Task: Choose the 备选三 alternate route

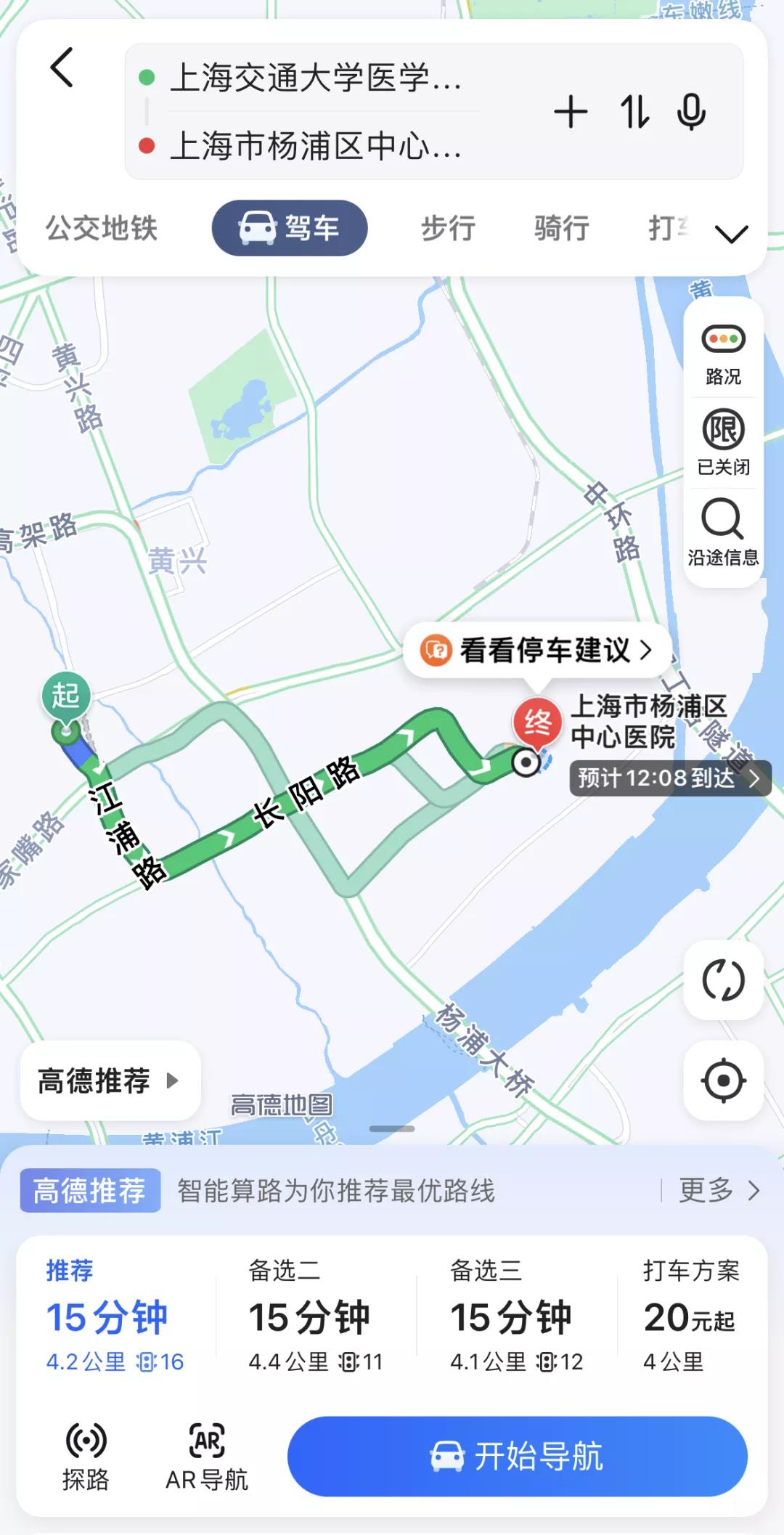Action: pos(516,1316)
